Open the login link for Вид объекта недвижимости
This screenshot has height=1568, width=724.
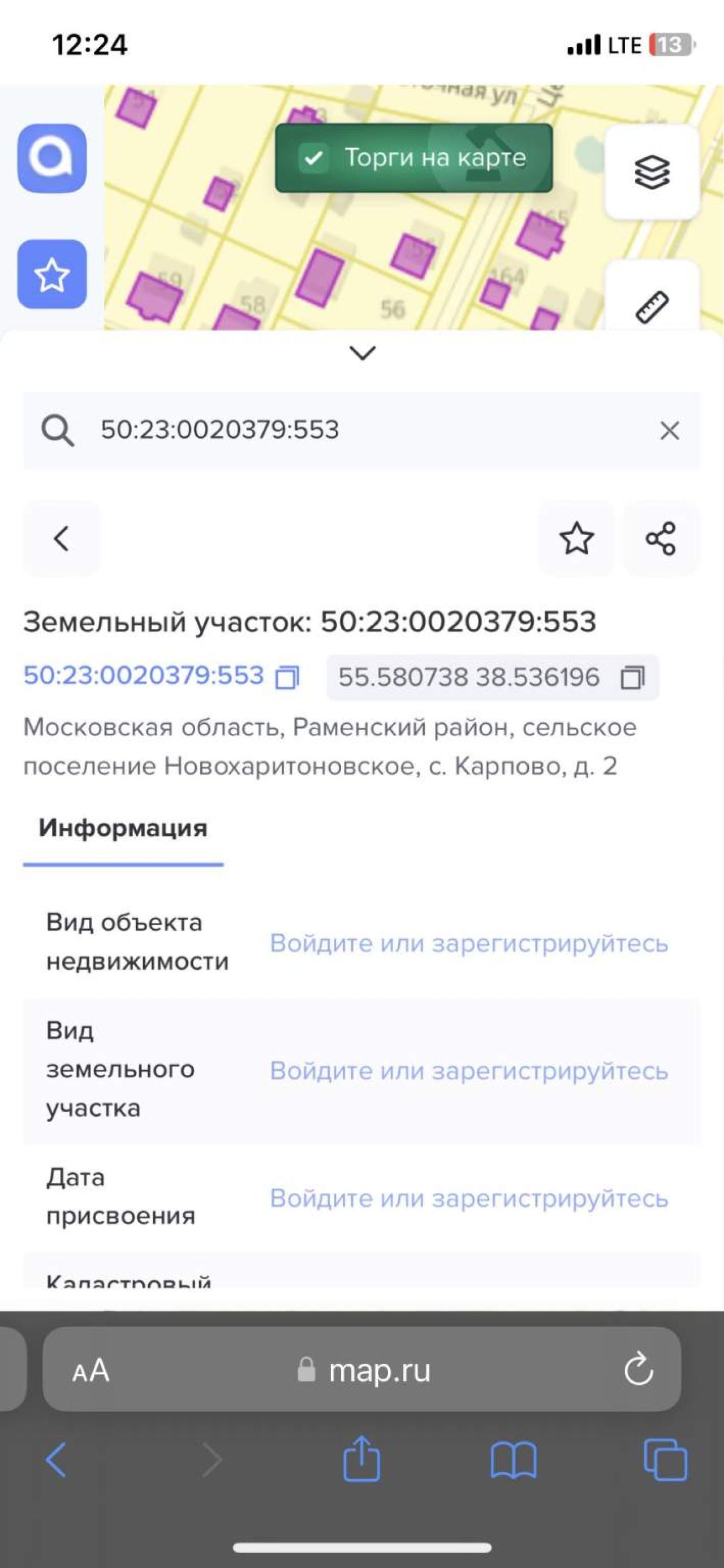click(469, 943)
